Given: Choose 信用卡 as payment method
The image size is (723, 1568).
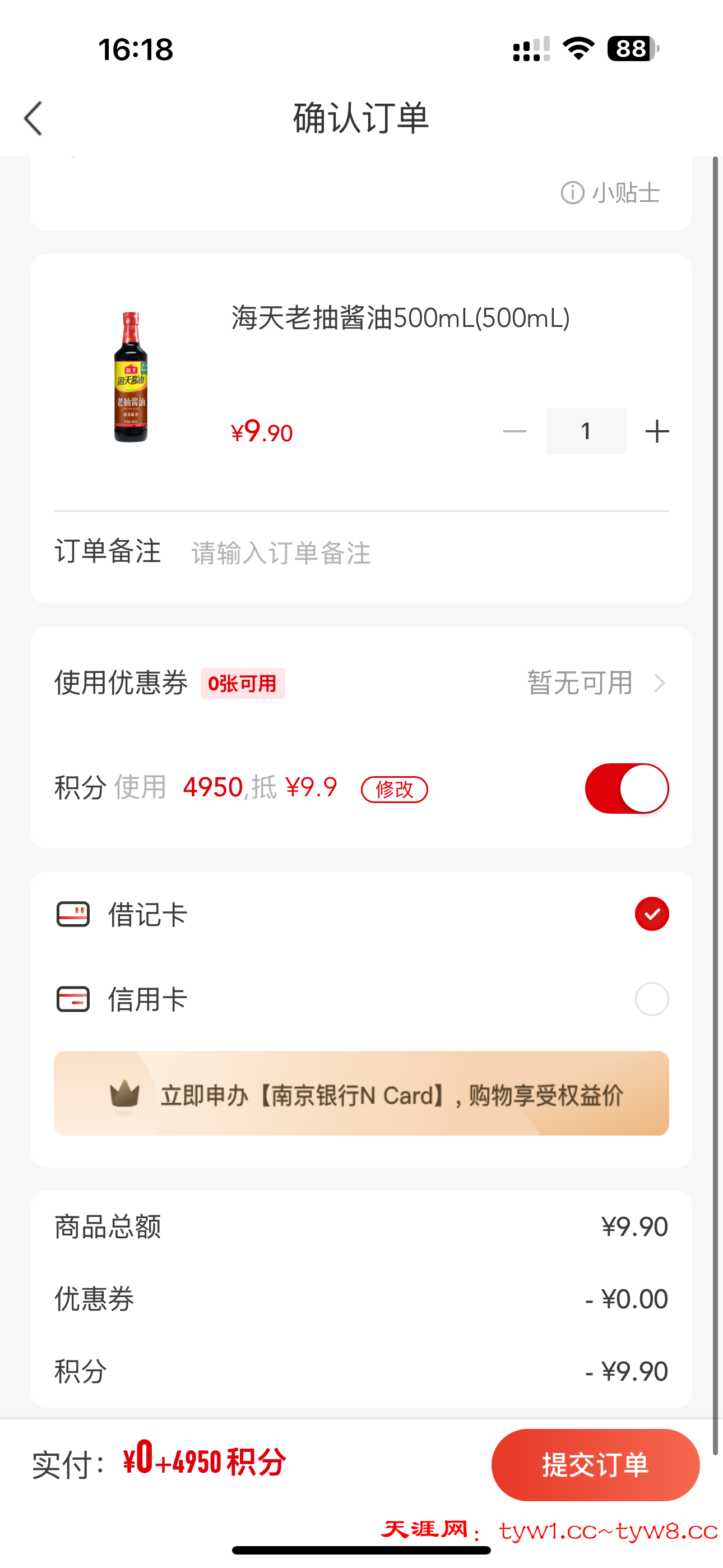Looking at the screenshot, I should point(651,999).
